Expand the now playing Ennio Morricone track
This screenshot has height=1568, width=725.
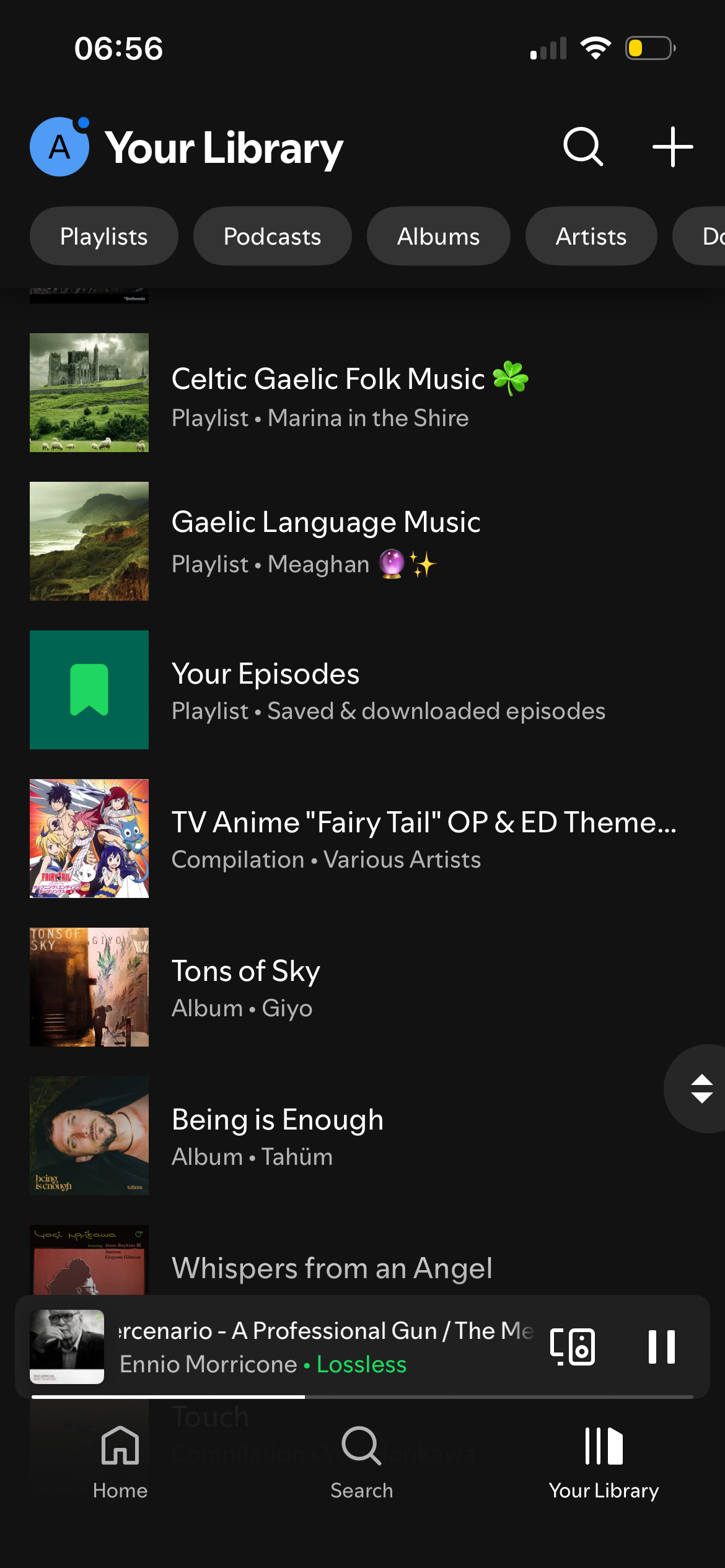310,1347
